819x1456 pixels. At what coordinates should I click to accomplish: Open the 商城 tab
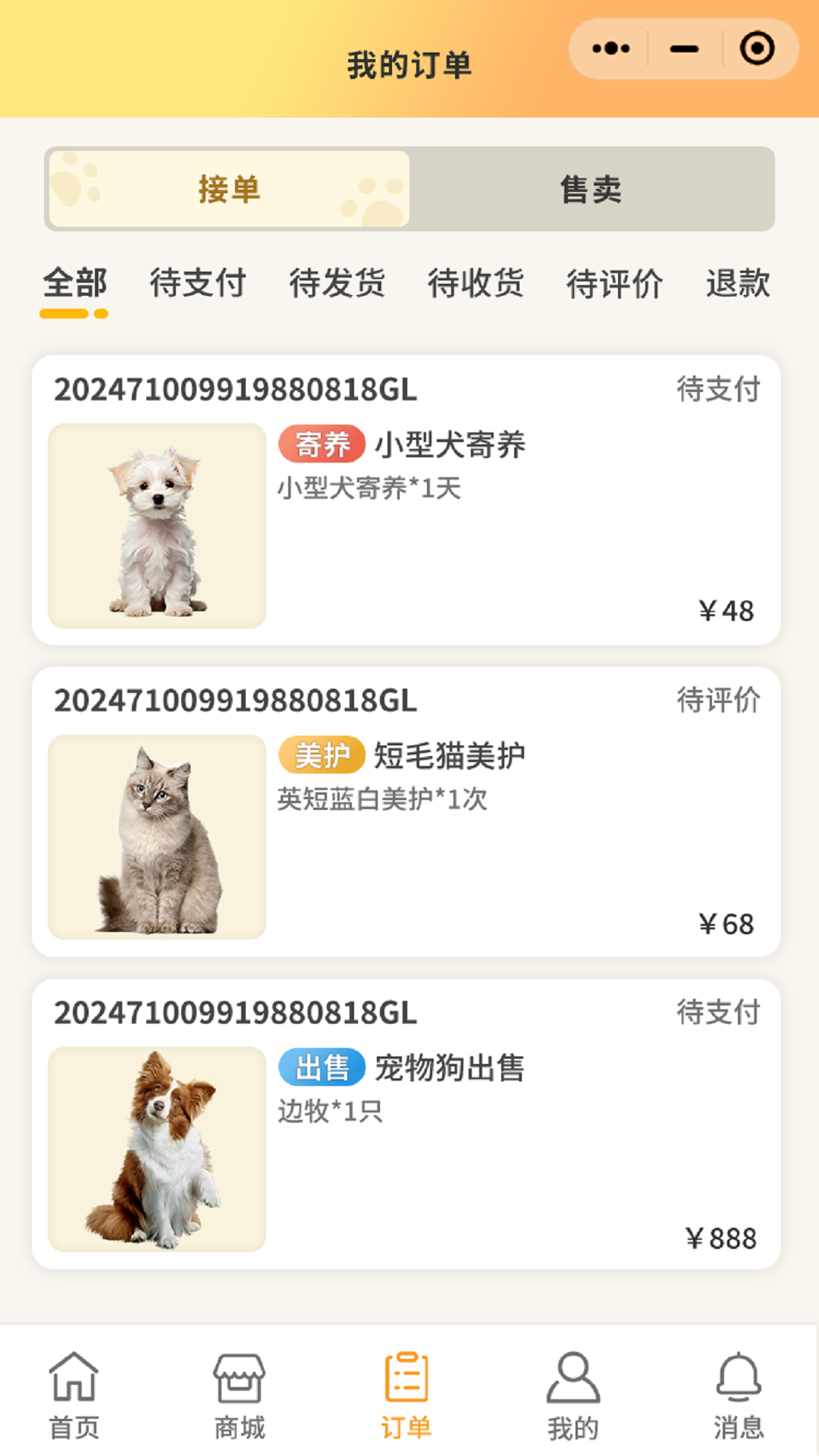(240, 1394)
